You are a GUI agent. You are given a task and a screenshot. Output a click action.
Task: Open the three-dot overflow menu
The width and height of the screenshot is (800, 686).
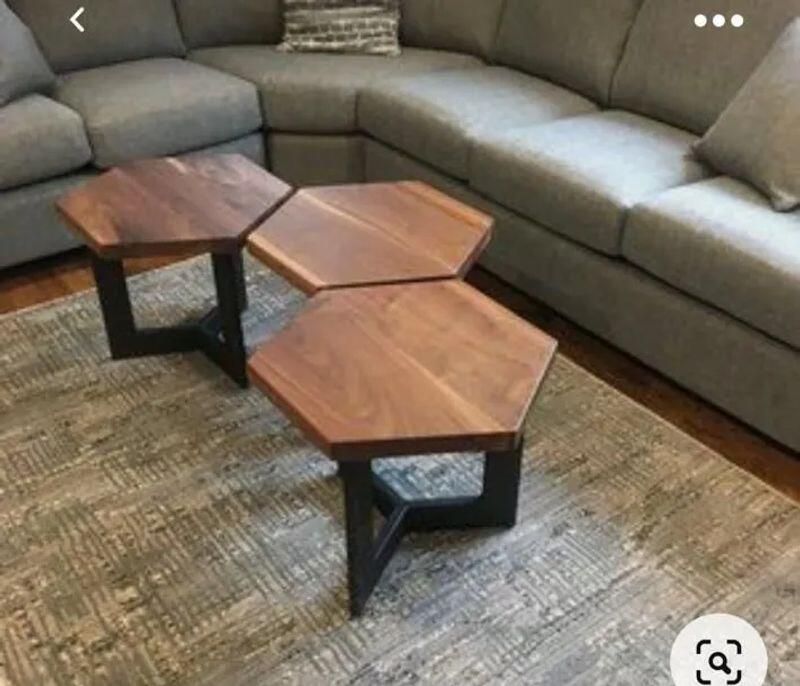coord(718,20)
